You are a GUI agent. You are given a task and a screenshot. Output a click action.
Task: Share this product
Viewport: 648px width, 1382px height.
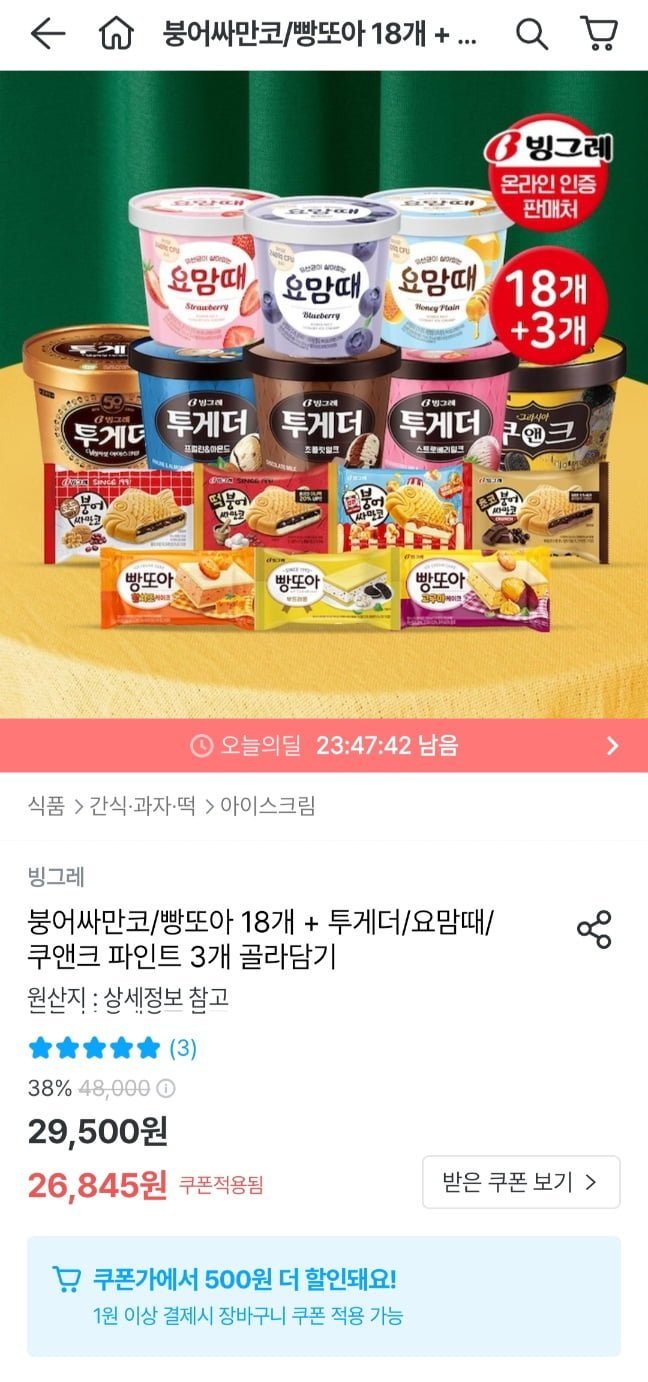[x=594, y=930]
